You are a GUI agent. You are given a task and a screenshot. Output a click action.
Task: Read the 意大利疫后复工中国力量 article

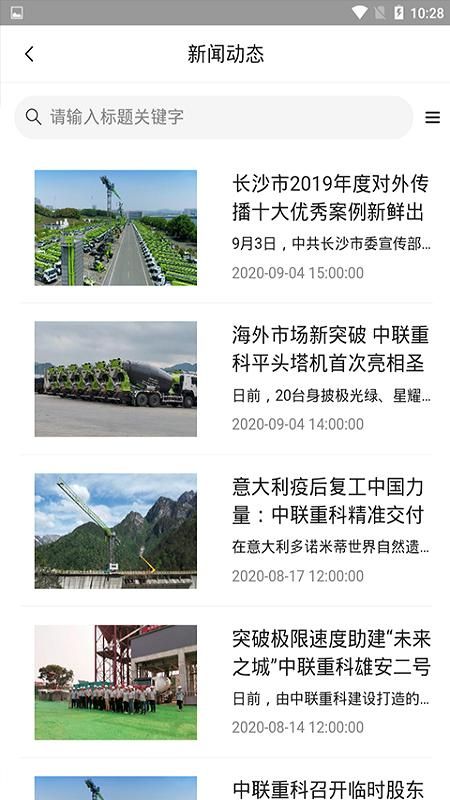pos(225,531)
